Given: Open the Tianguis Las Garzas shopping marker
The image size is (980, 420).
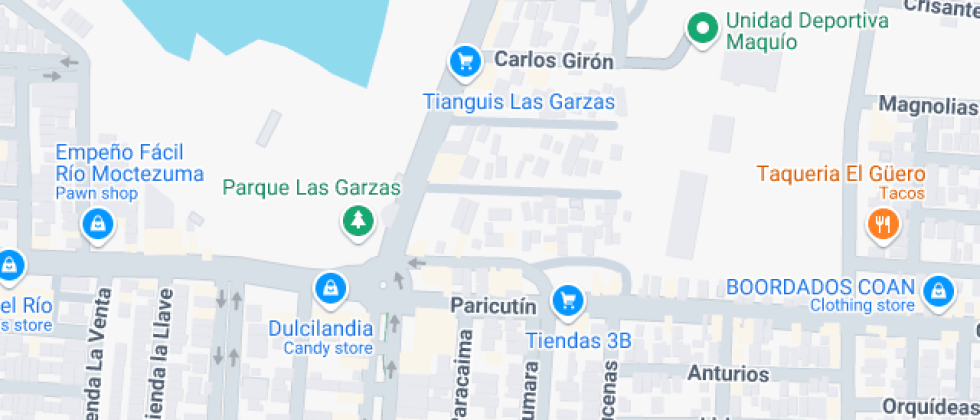Looking at the screenshot, I should (463, 62).
